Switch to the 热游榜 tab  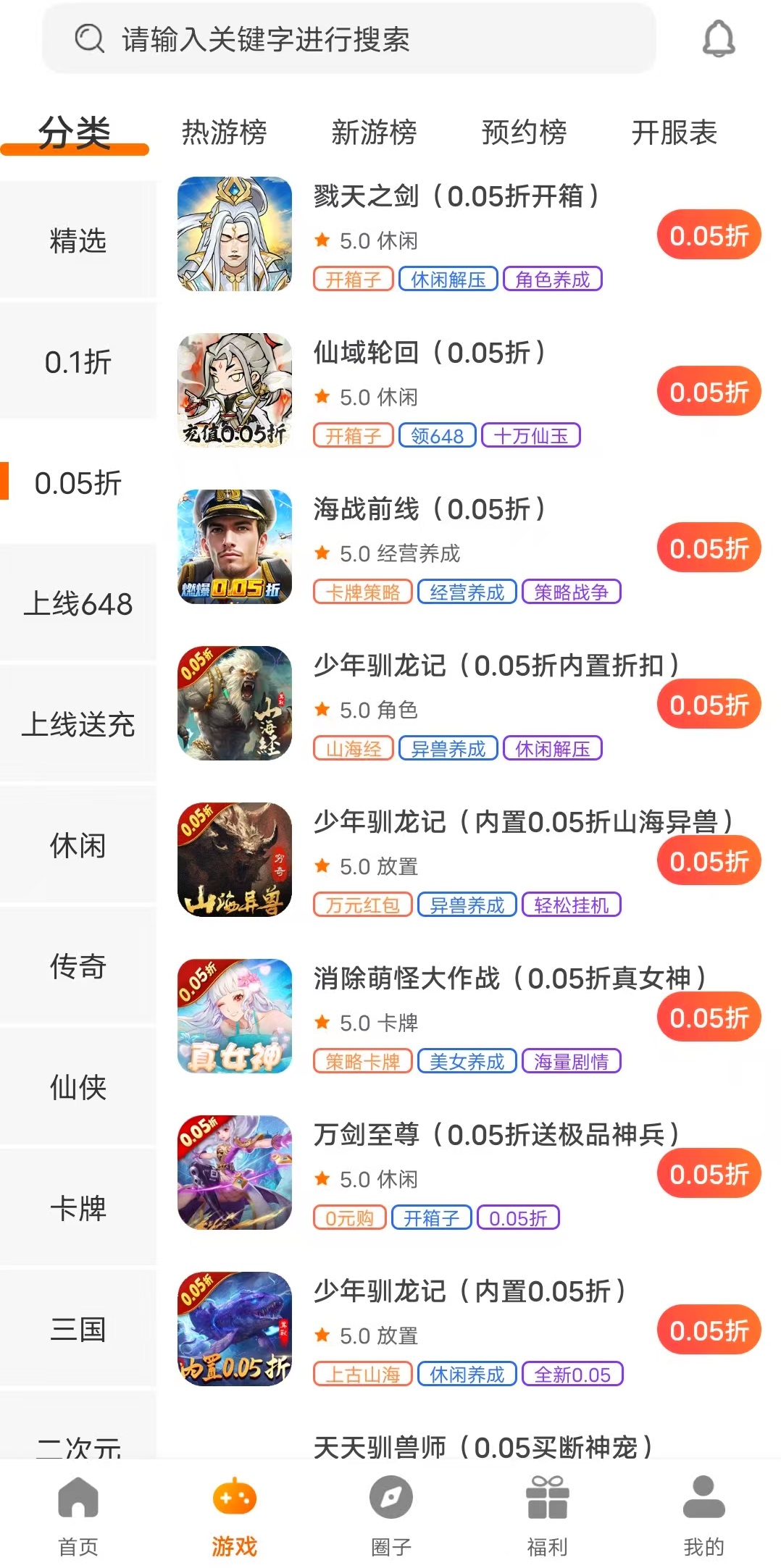click(x=224, y=133)
